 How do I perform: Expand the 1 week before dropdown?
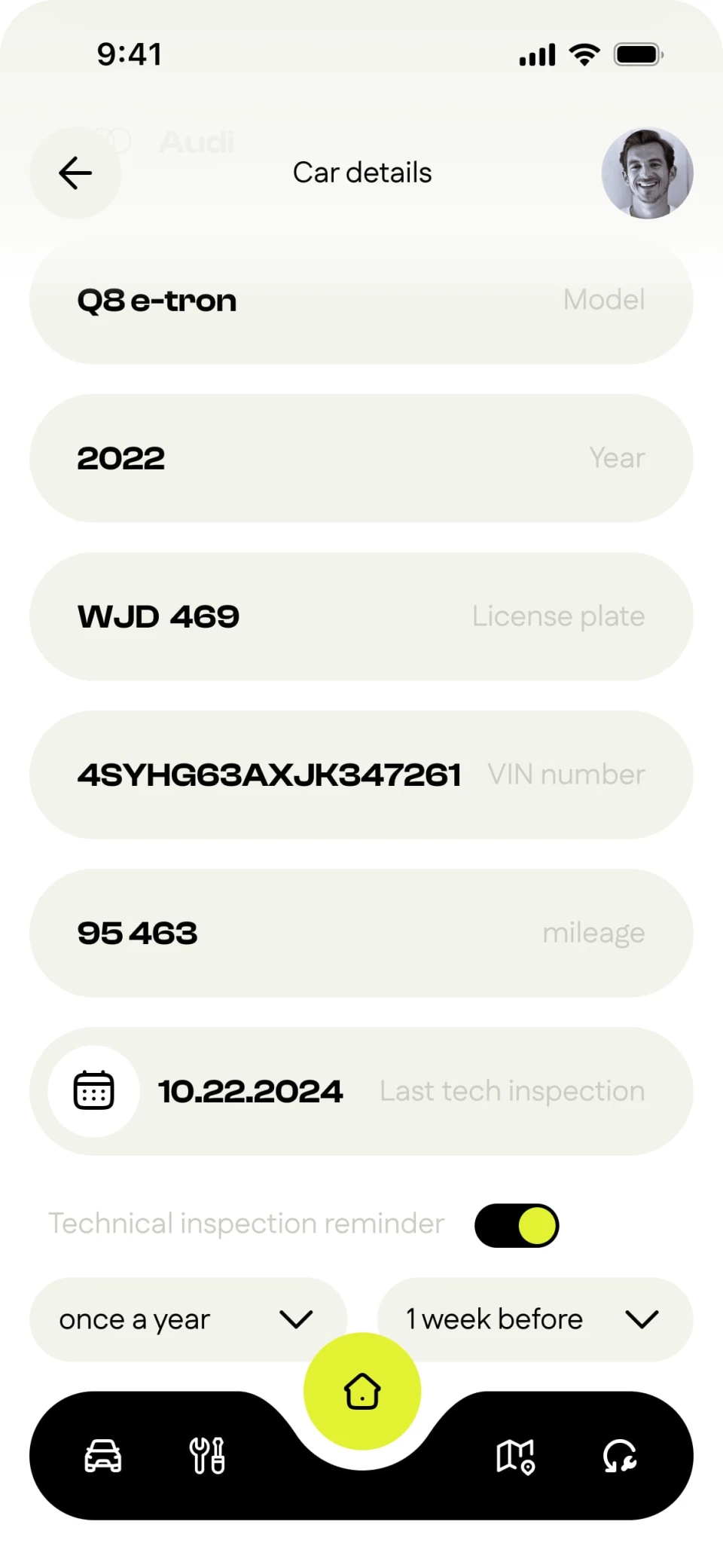[x=535, y=1319]
